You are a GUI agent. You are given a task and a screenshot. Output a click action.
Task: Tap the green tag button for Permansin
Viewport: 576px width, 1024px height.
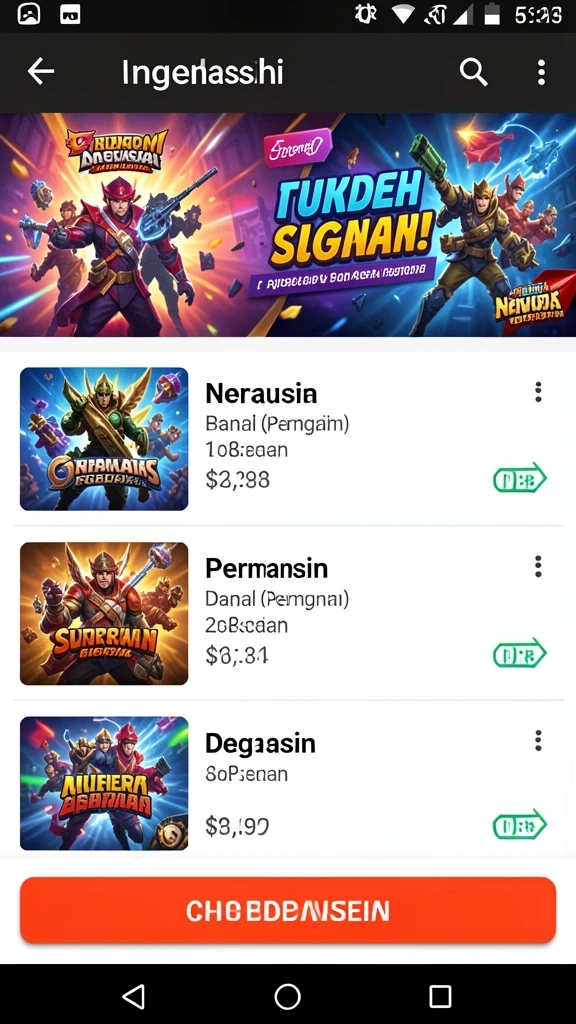coord(519,654)
